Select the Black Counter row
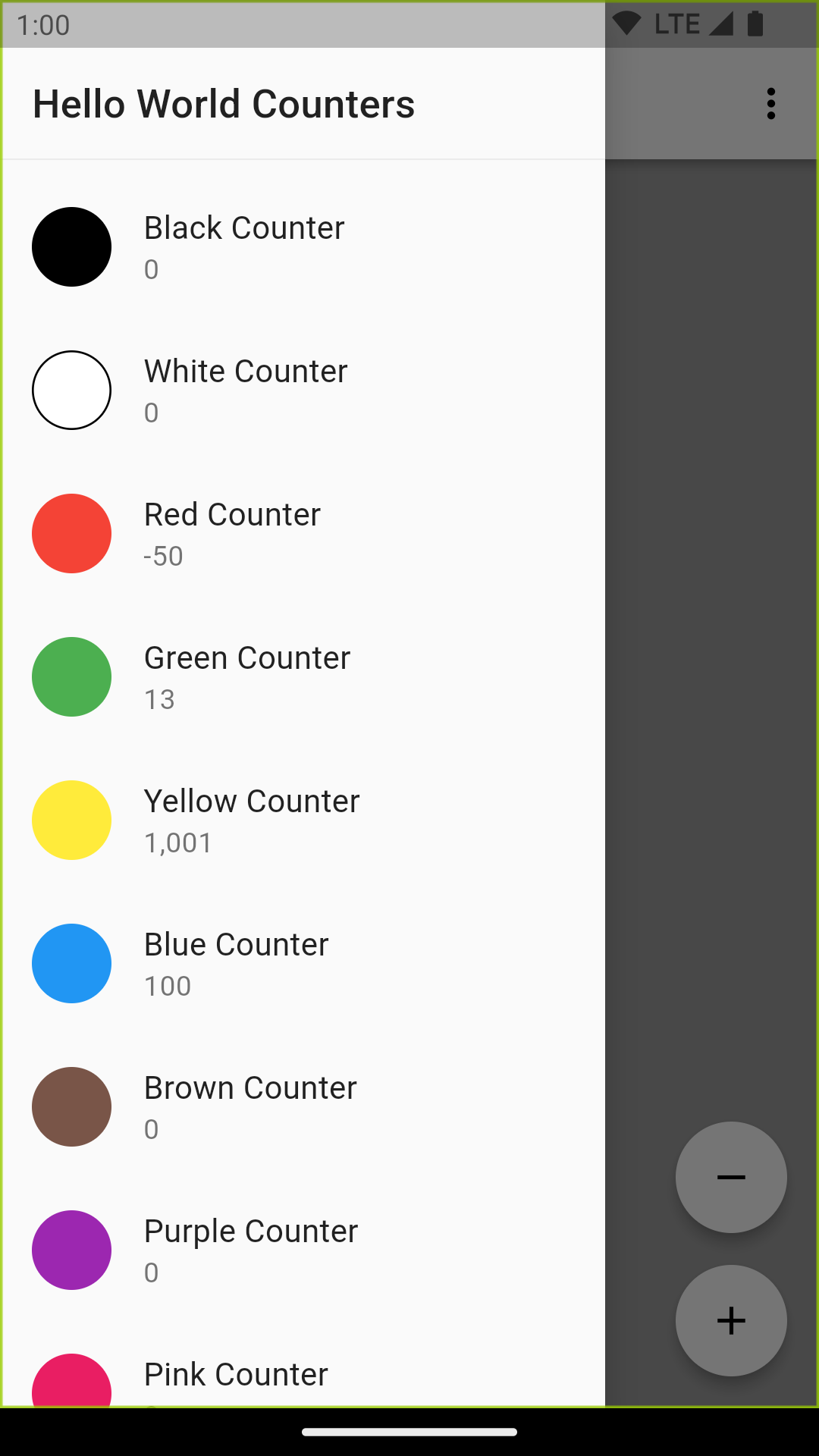819x1456 pixels. (x=303, y=246)
